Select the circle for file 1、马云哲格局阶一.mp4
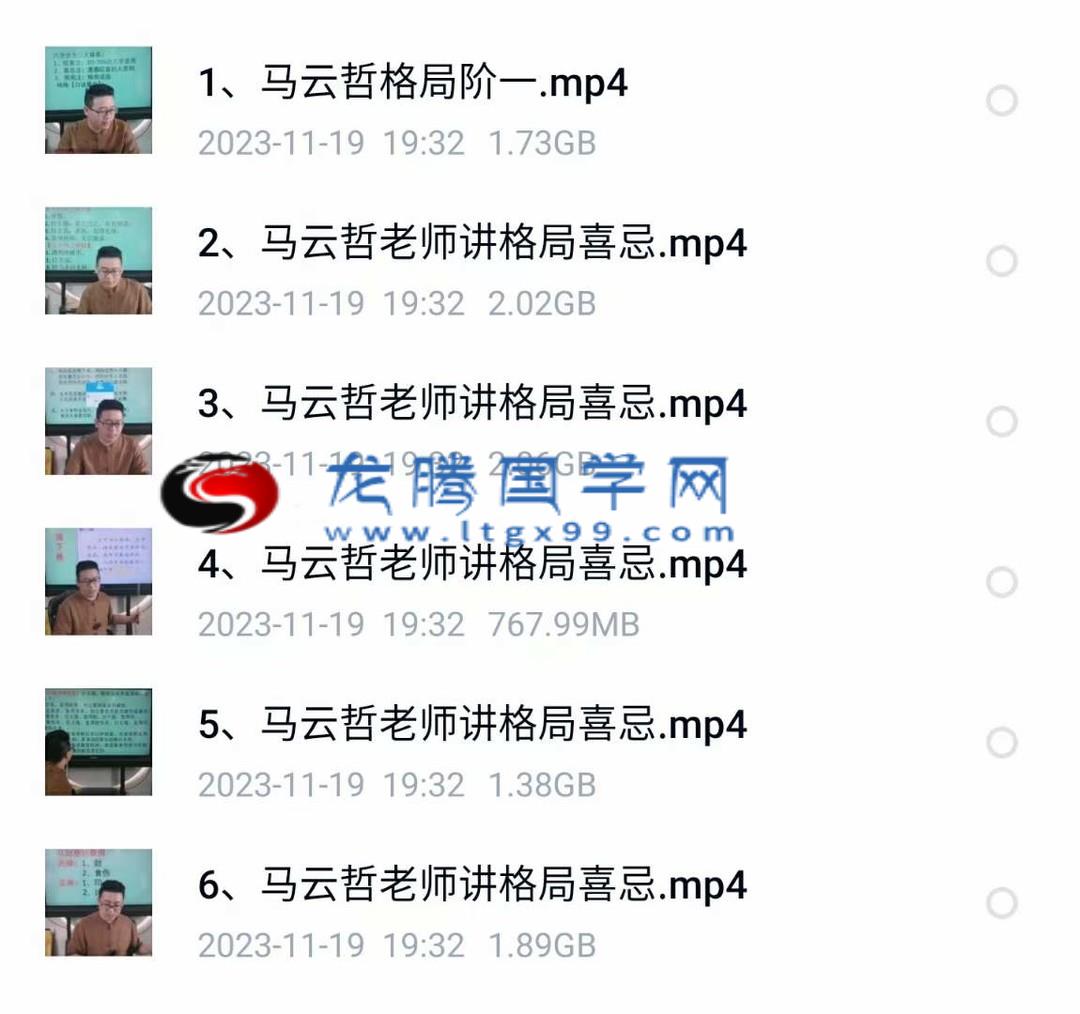The height and width of the screenshot is (1014, 1080). pos(1001,101)
